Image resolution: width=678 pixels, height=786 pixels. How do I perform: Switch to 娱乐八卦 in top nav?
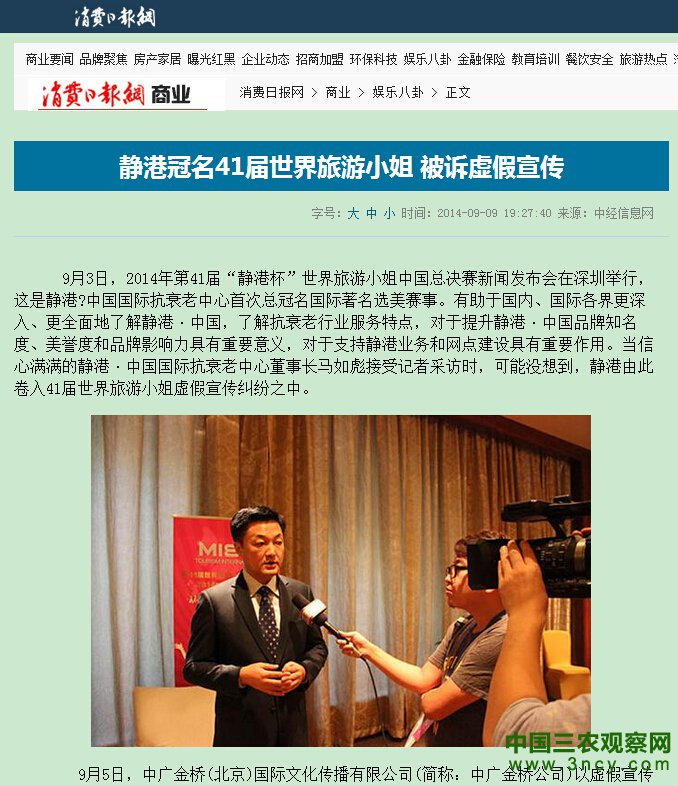coord(427,59)
